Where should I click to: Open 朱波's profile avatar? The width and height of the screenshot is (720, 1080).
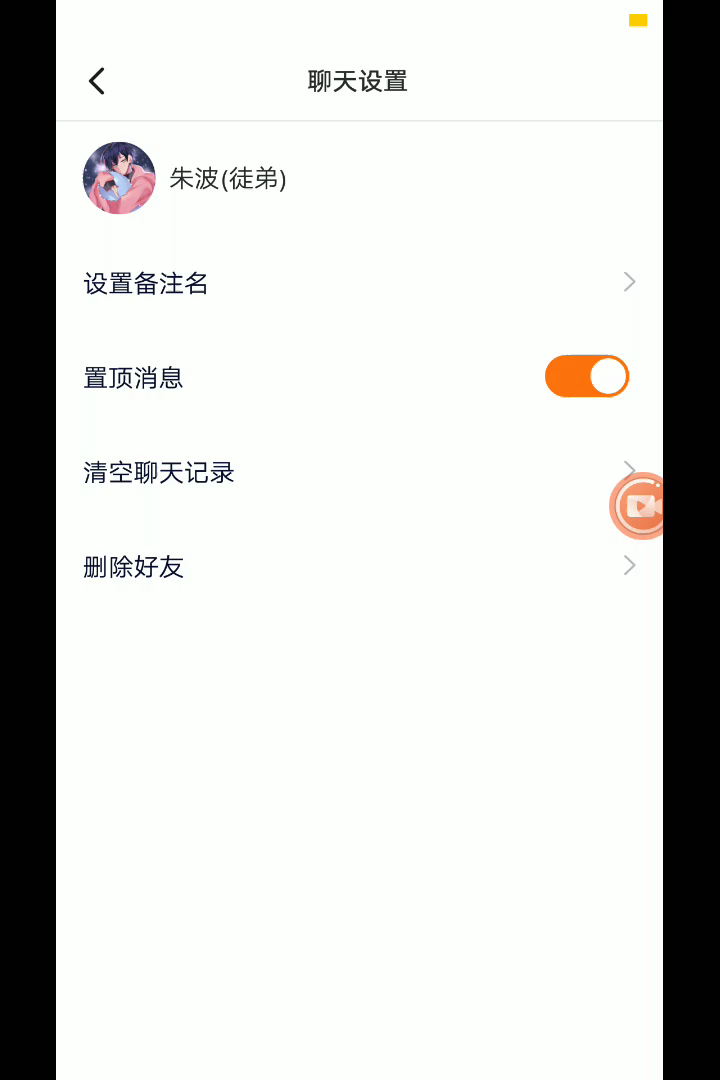point(119,178)
